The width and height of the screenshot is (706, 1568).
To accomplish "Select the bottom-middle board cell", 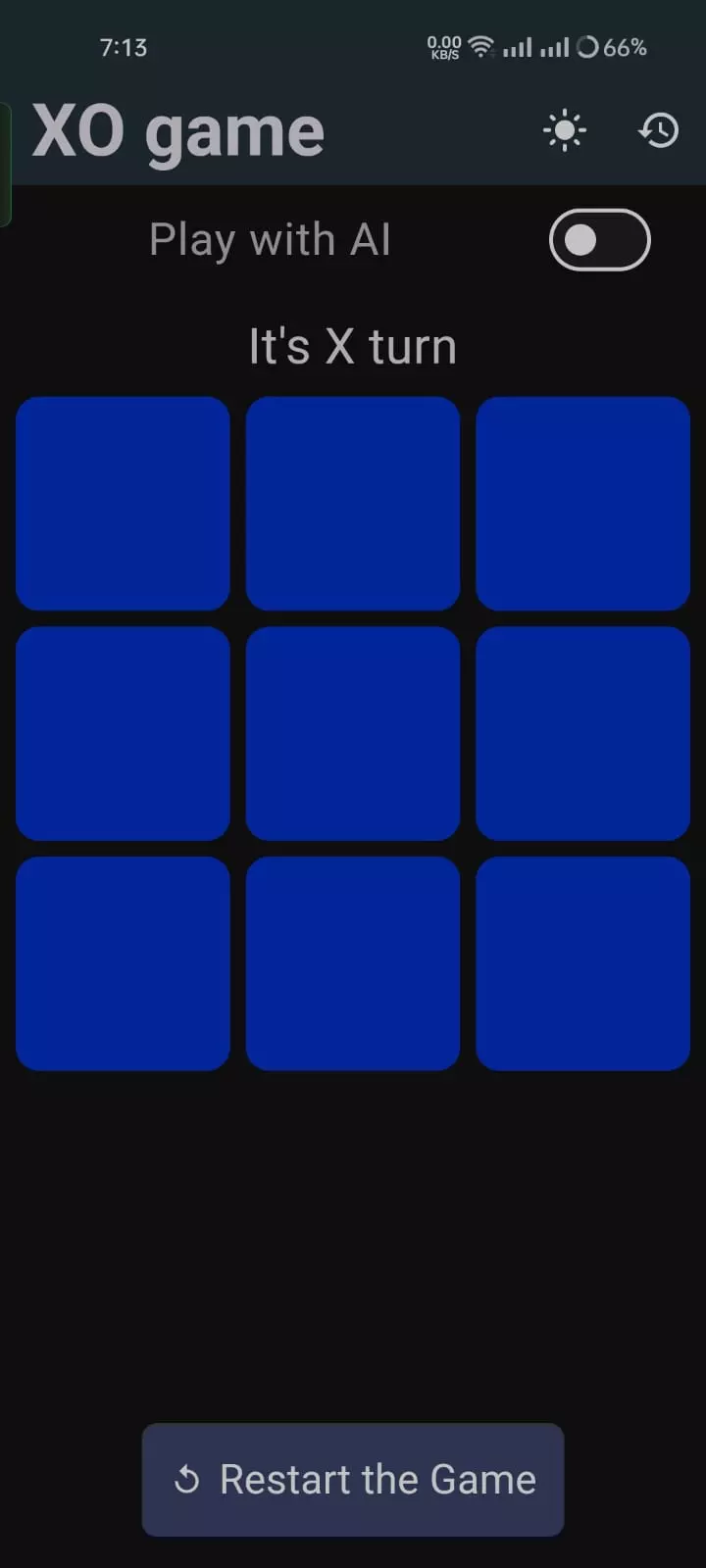I will 353,963.
